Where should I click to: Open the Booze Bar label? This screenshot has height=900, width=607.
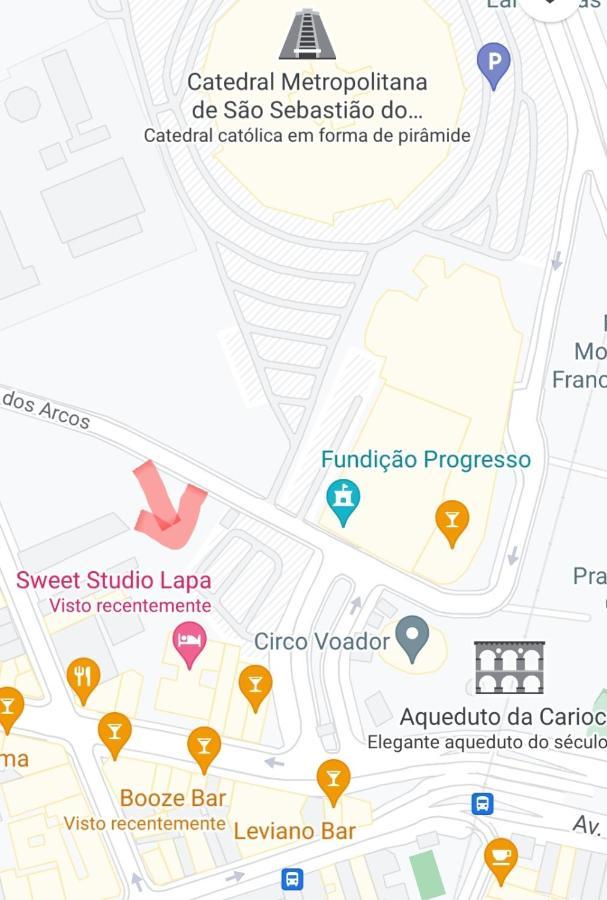(172, 798)
